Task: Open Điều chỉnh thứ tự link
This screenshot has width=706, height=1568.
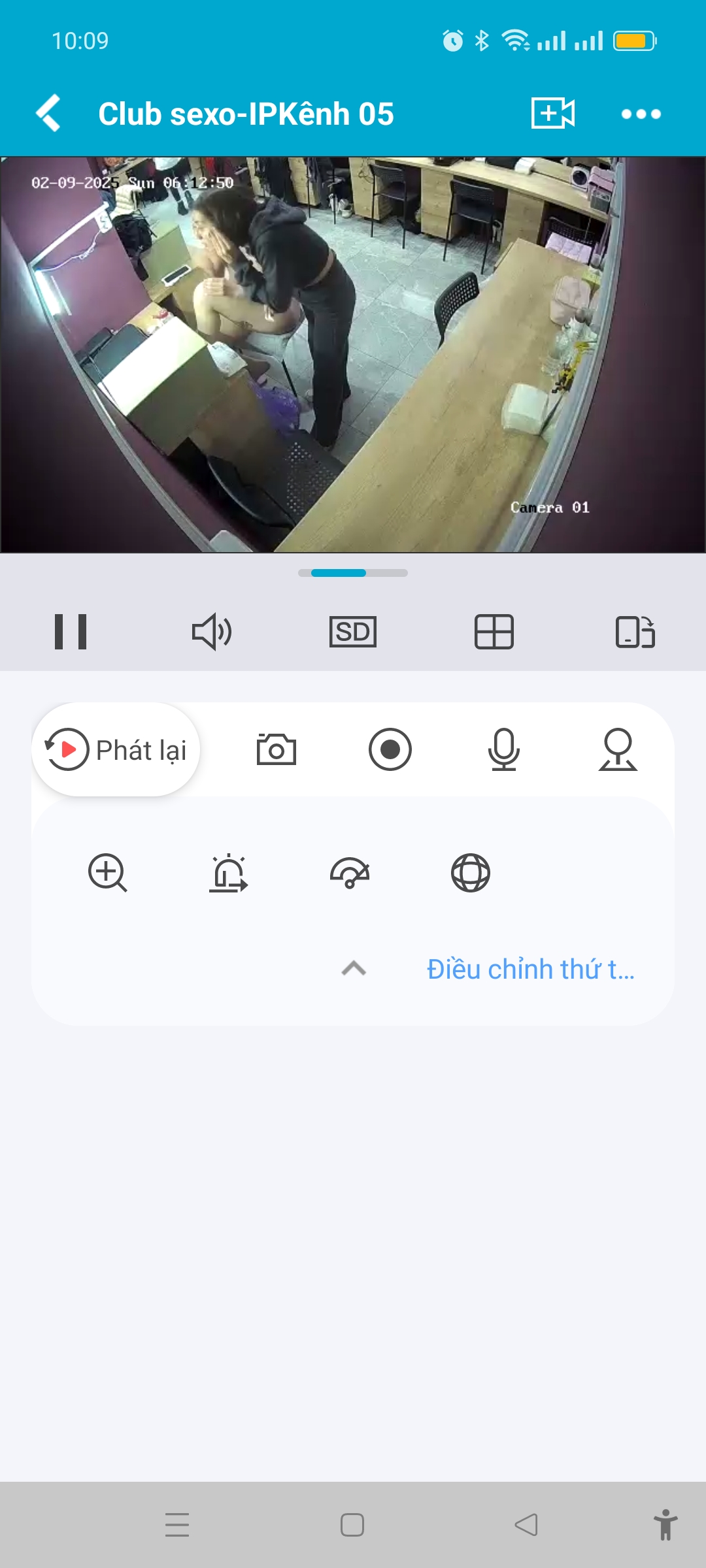Action: (530, 970)
